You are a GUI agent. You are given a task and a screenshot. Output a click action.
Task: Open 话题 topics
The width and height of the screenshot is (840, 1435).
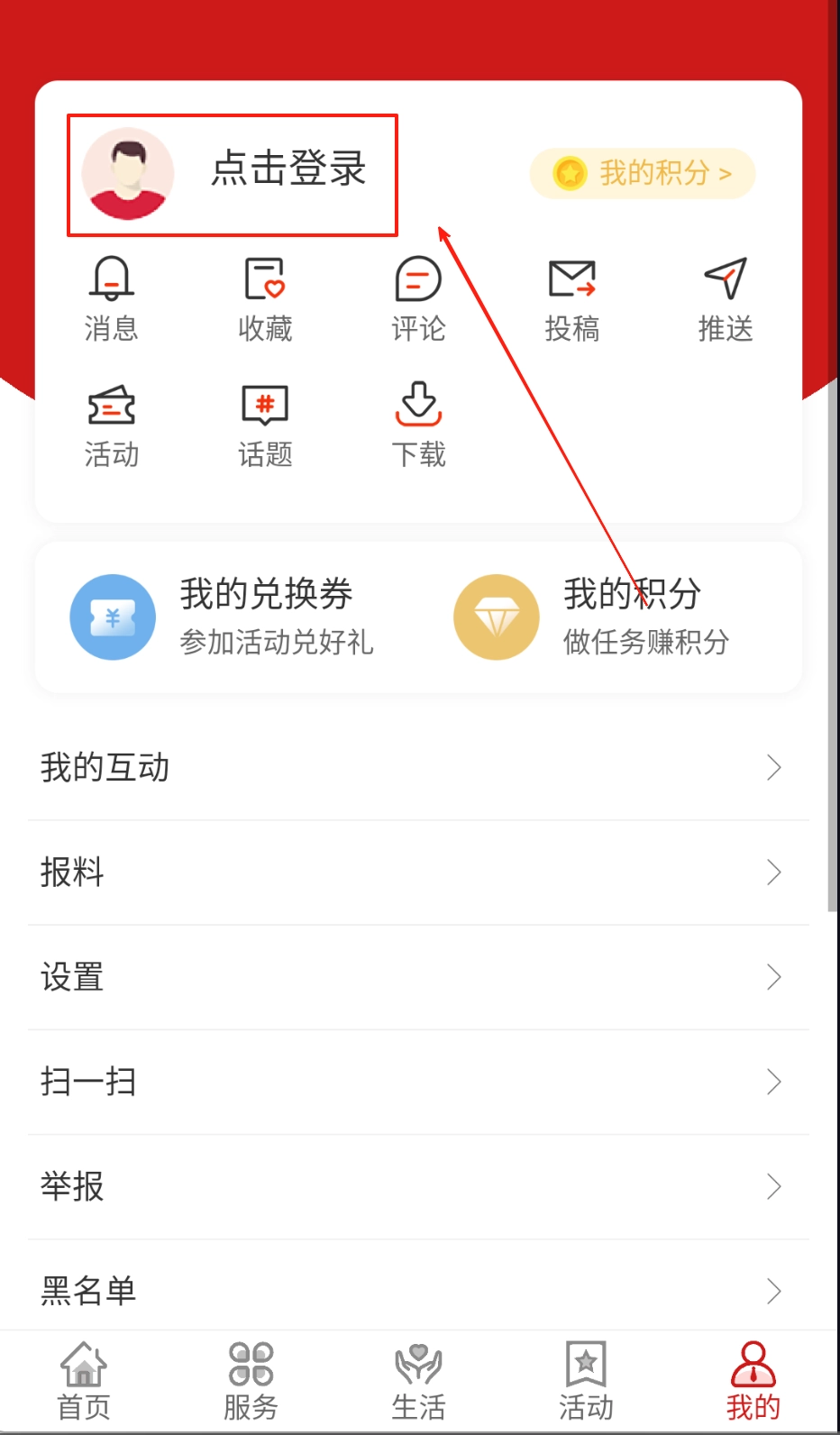(265, 425)
